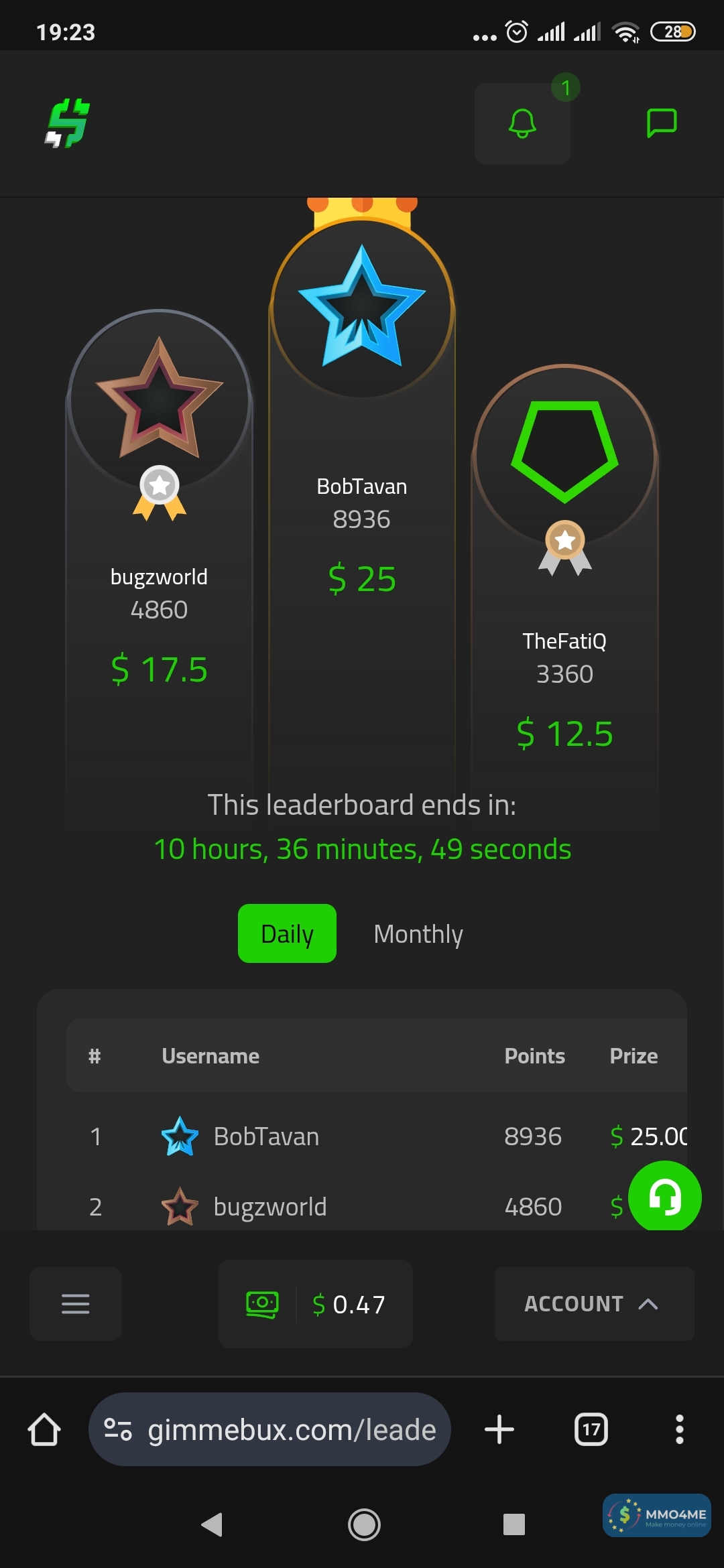Open the hamburger menu
This screenshot has width=724, height=1568.
coord(75,1304)
